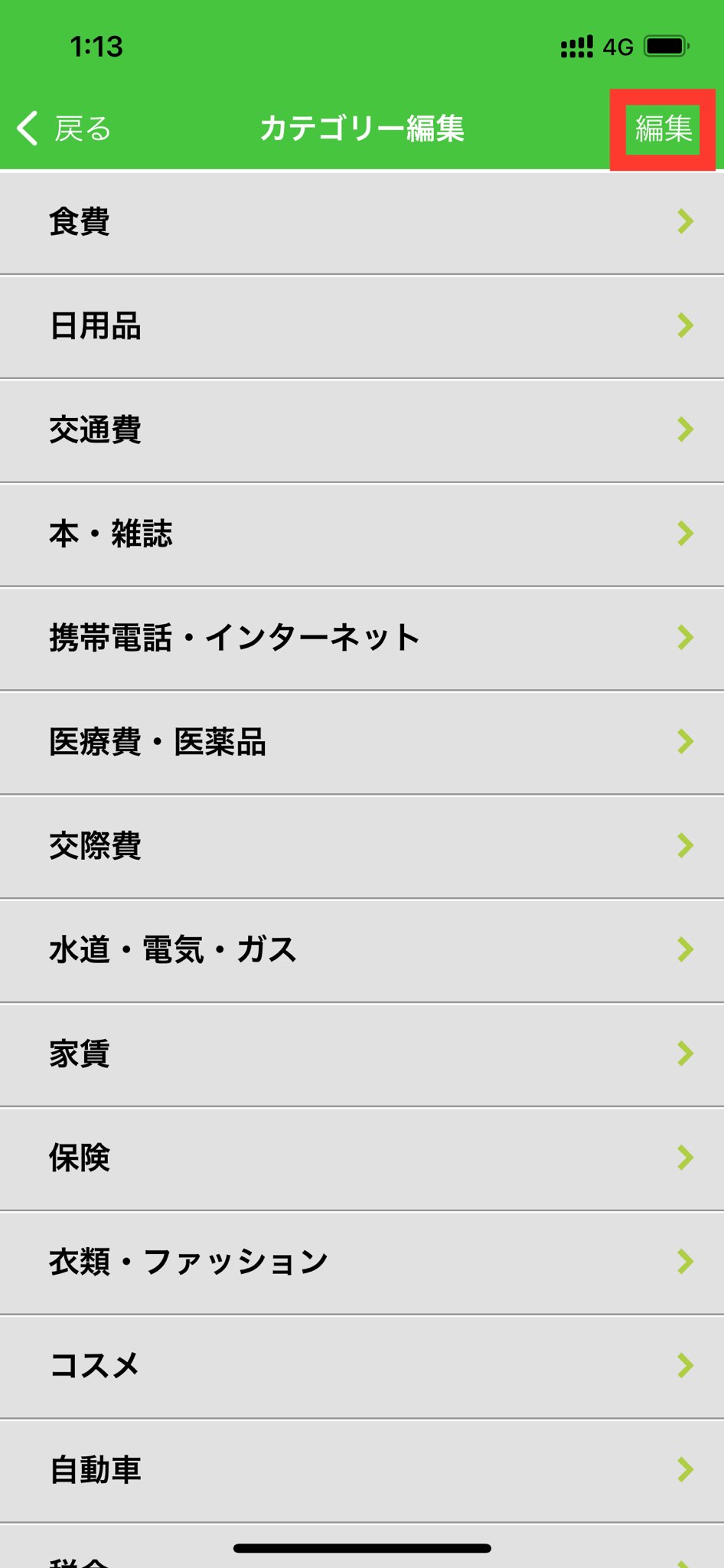This screenshot has height=1568, width=724.
Task: Open 水道・電気・ガス category
Action: [361, 950]
